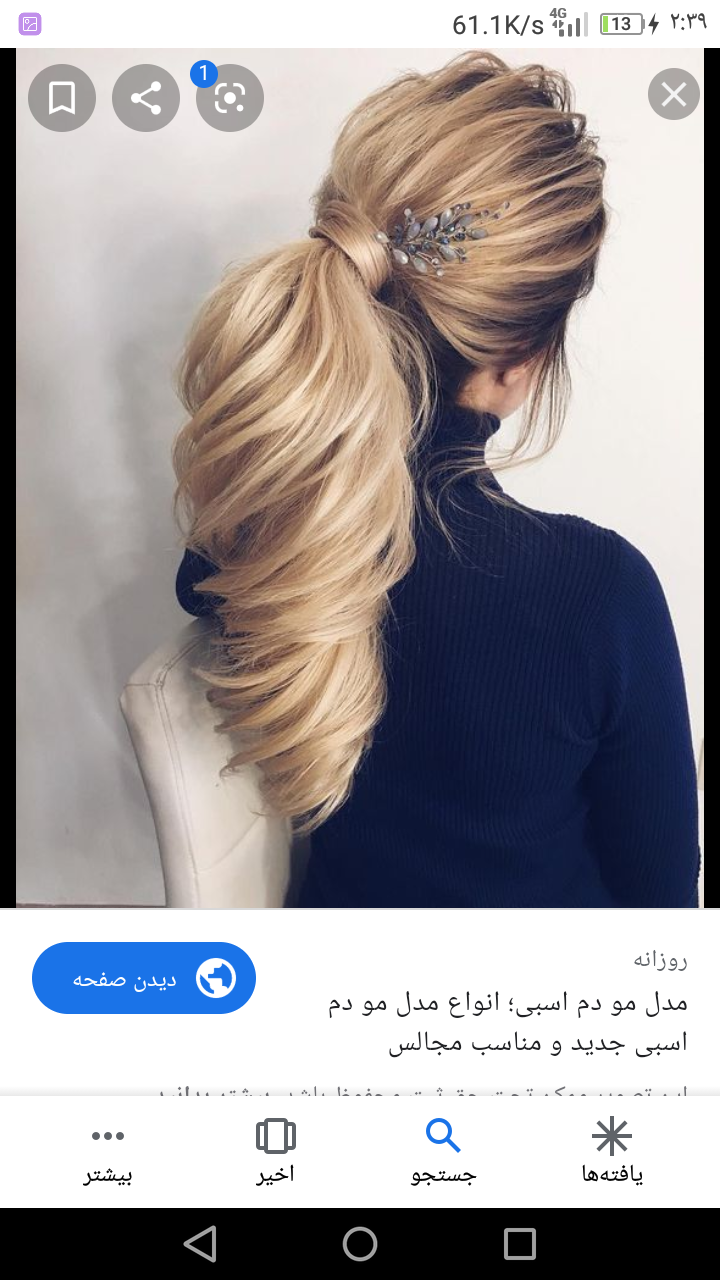The width and height of the screenshot is (720, 1280).
Task: Open Lens visual search icon
Action: (230, 98)
